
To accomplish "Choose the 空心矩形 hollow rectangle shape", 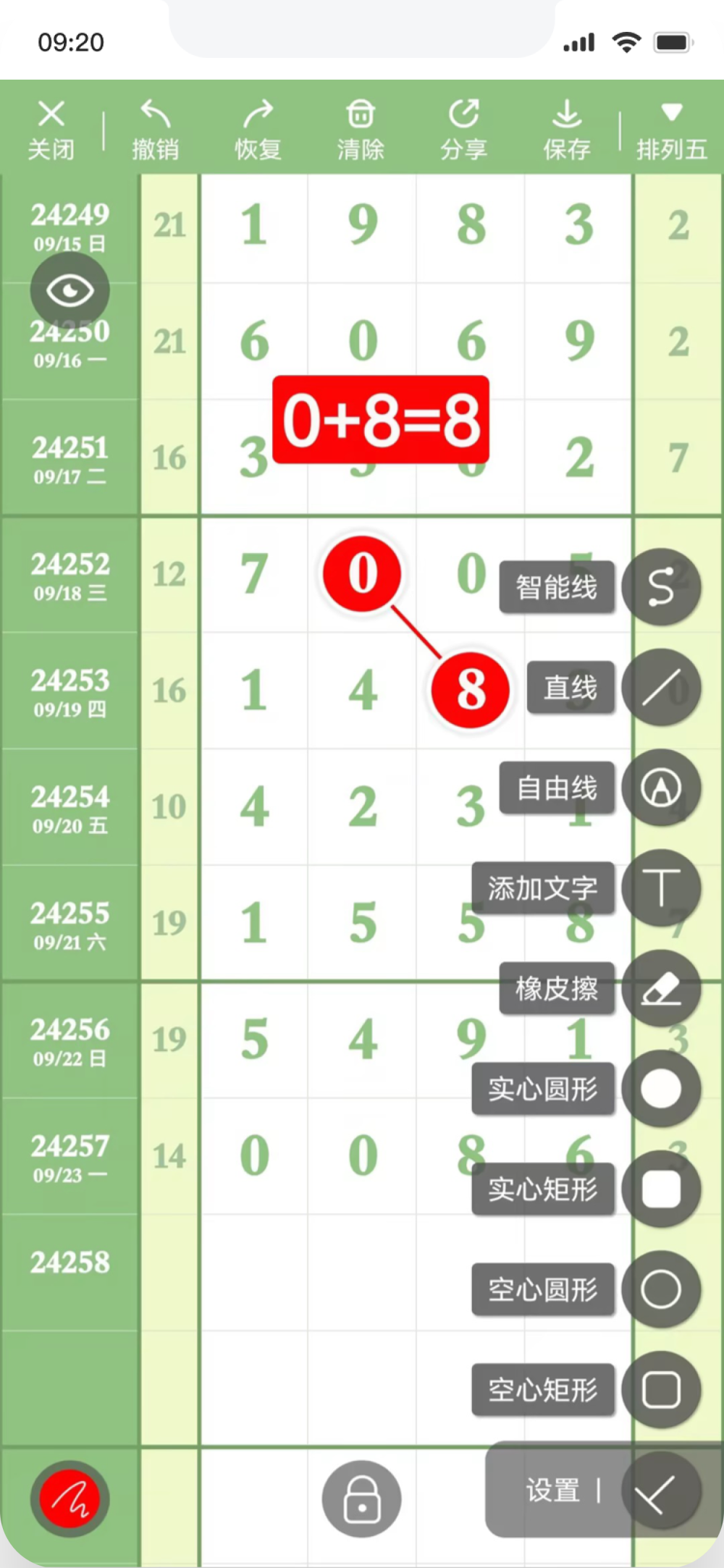I will 660,1390.
